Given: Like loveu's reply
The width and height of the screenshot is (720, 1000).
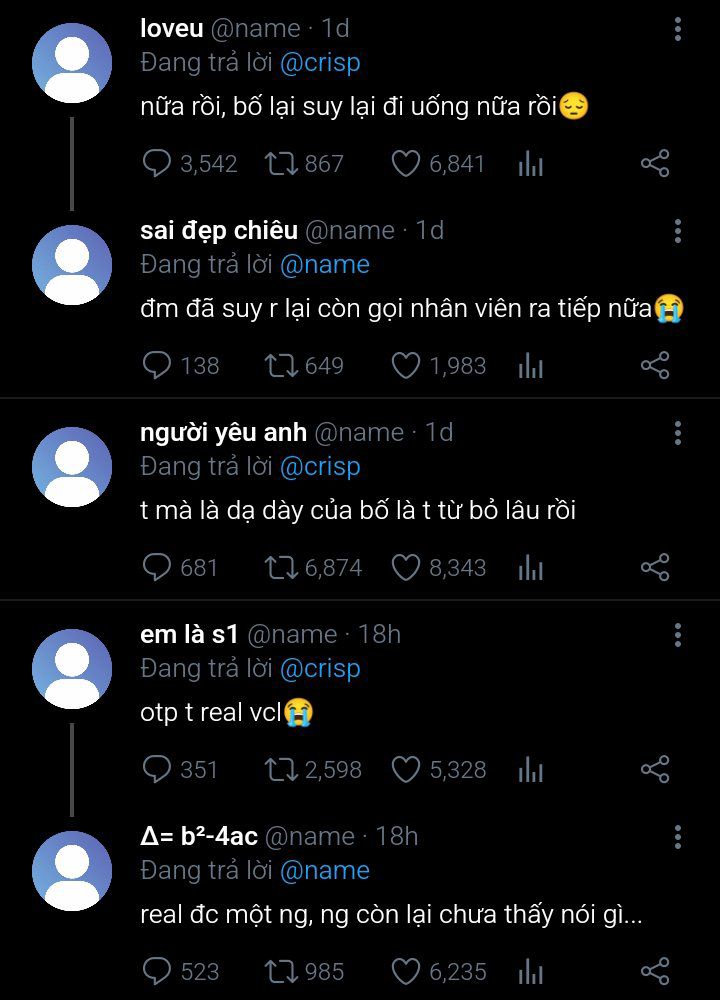Looking at the screenshot, I should click(405, 164).
